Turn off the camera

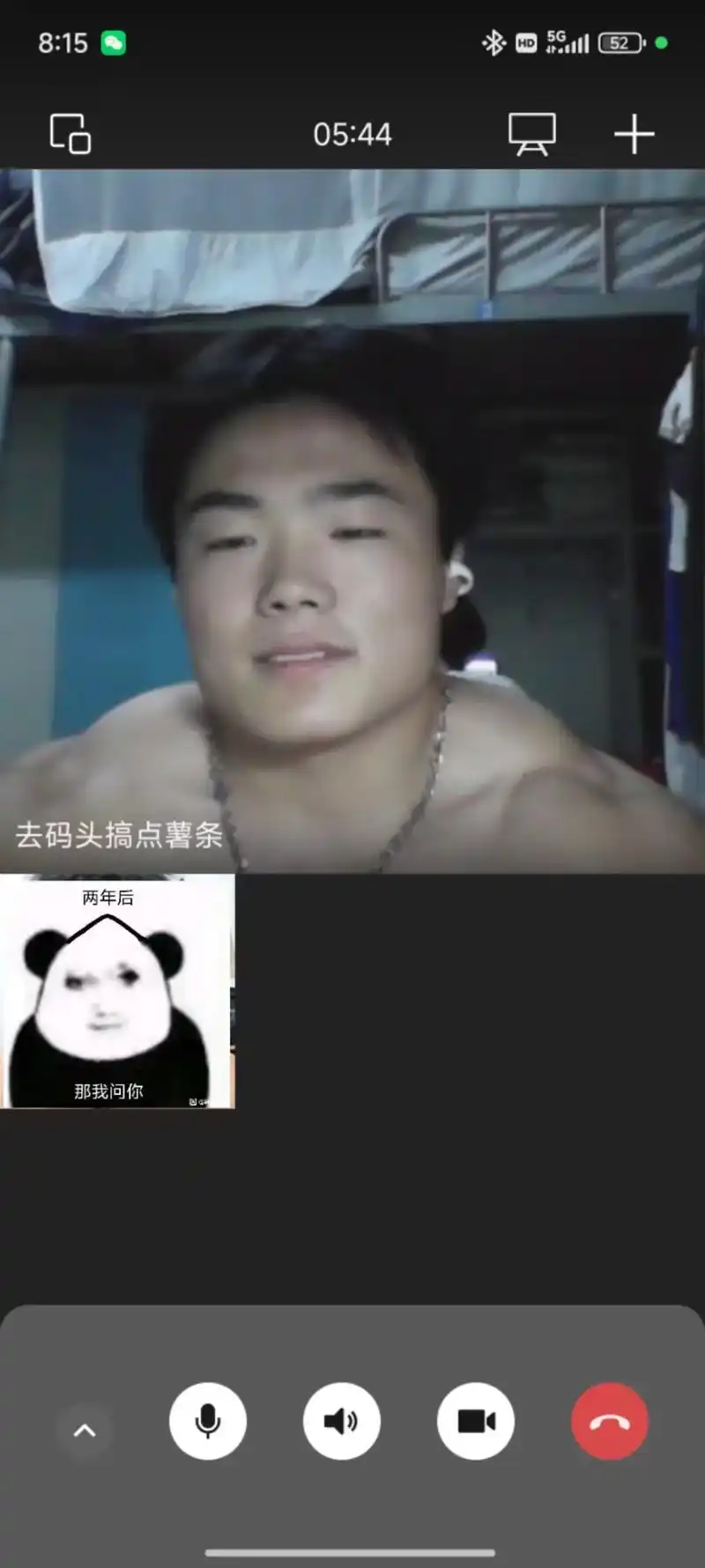(476, 1421)
